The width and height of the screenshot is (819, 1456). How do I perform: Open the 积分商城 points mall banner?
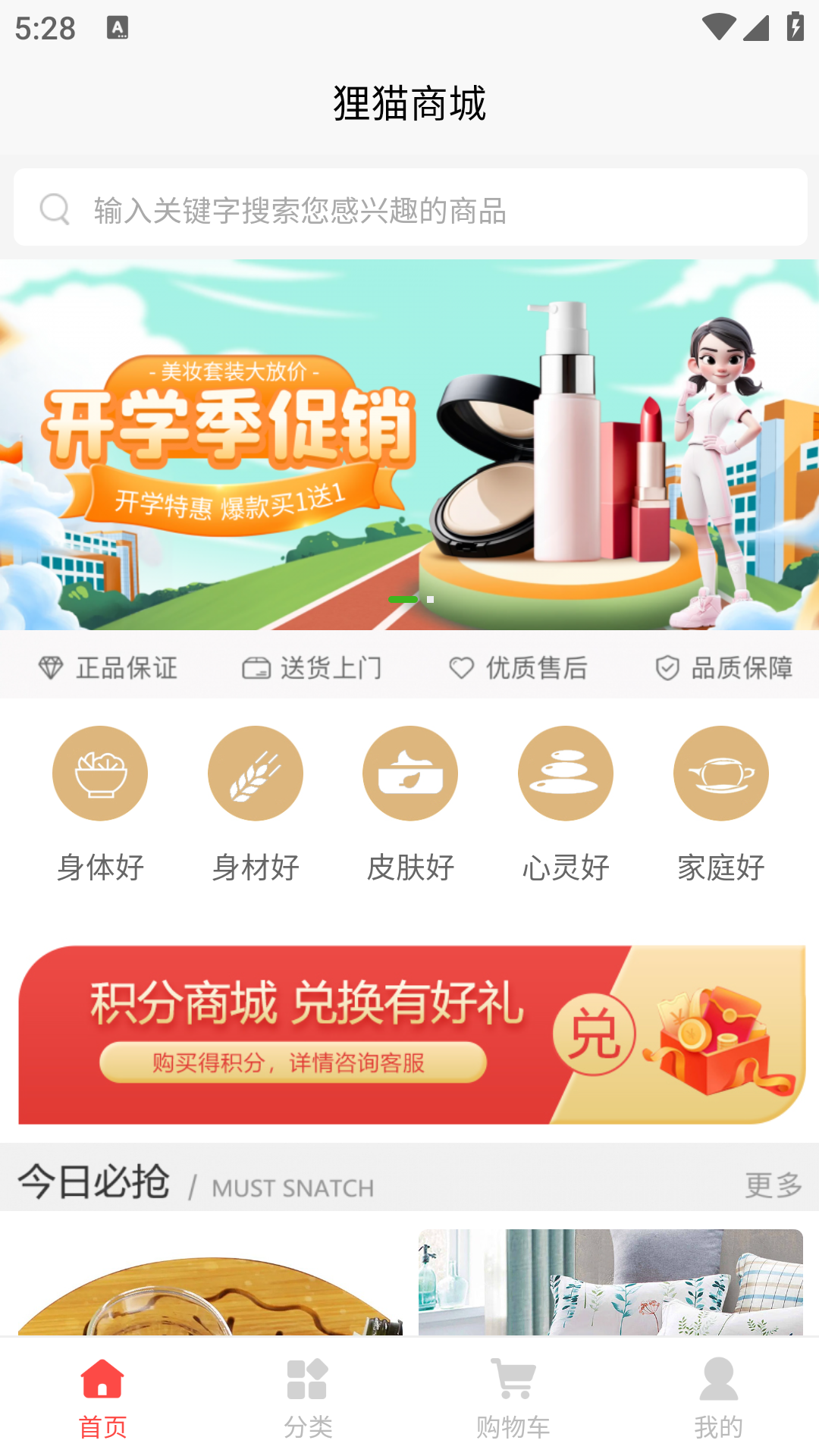[x=409, y=1035]
